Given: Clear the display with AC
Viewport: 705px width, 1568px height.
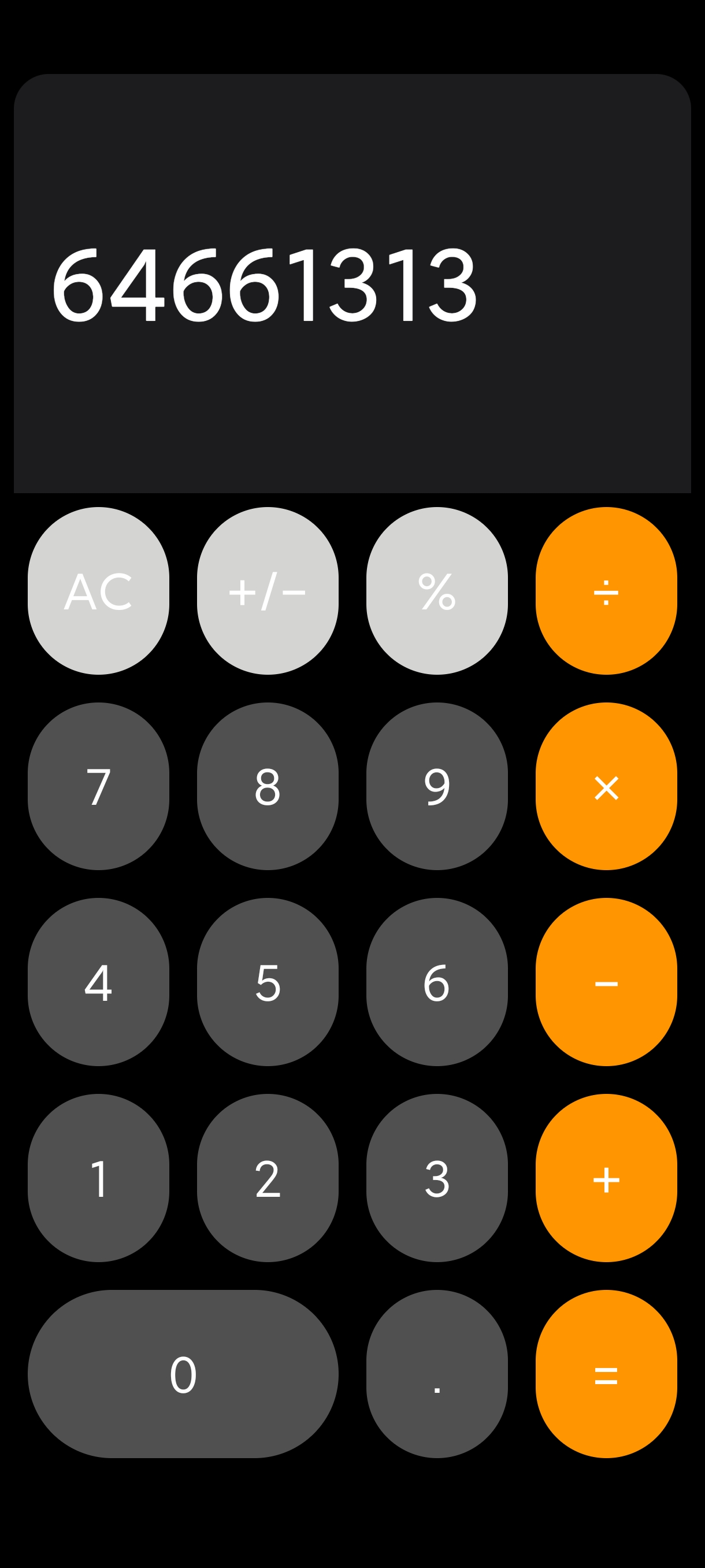Looking at the screenshot, I should pos(98,590).
